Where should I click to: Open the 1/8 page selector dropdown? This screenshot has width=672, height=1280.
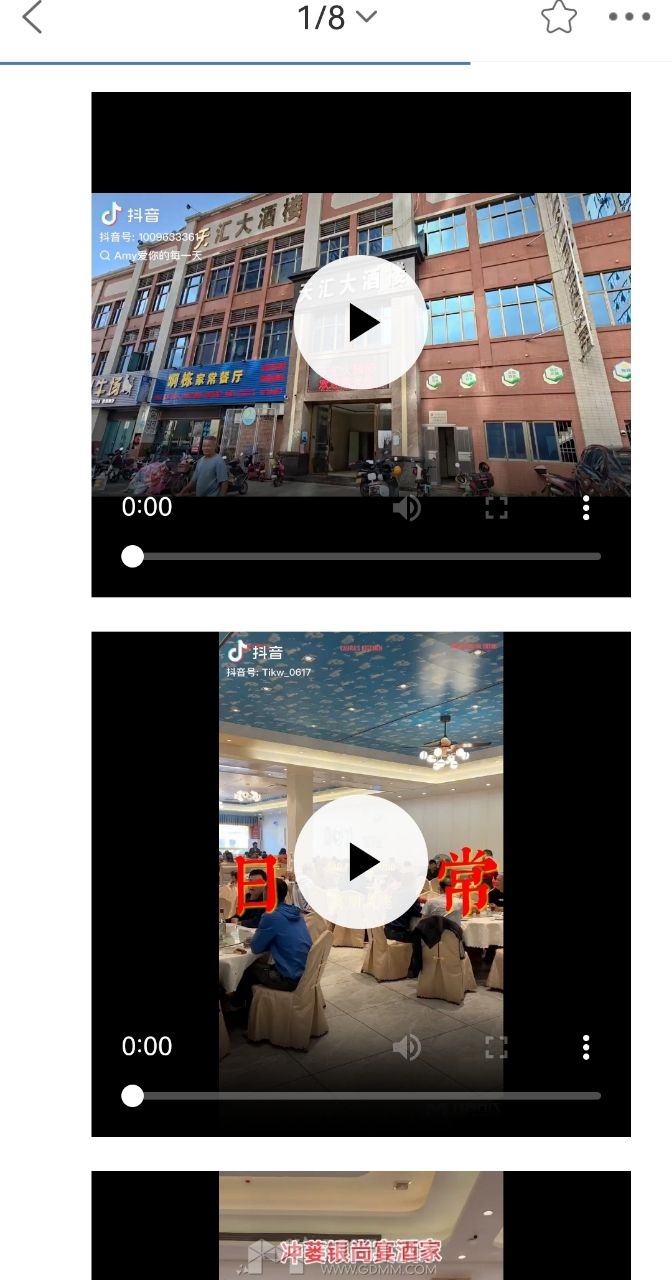337,17
